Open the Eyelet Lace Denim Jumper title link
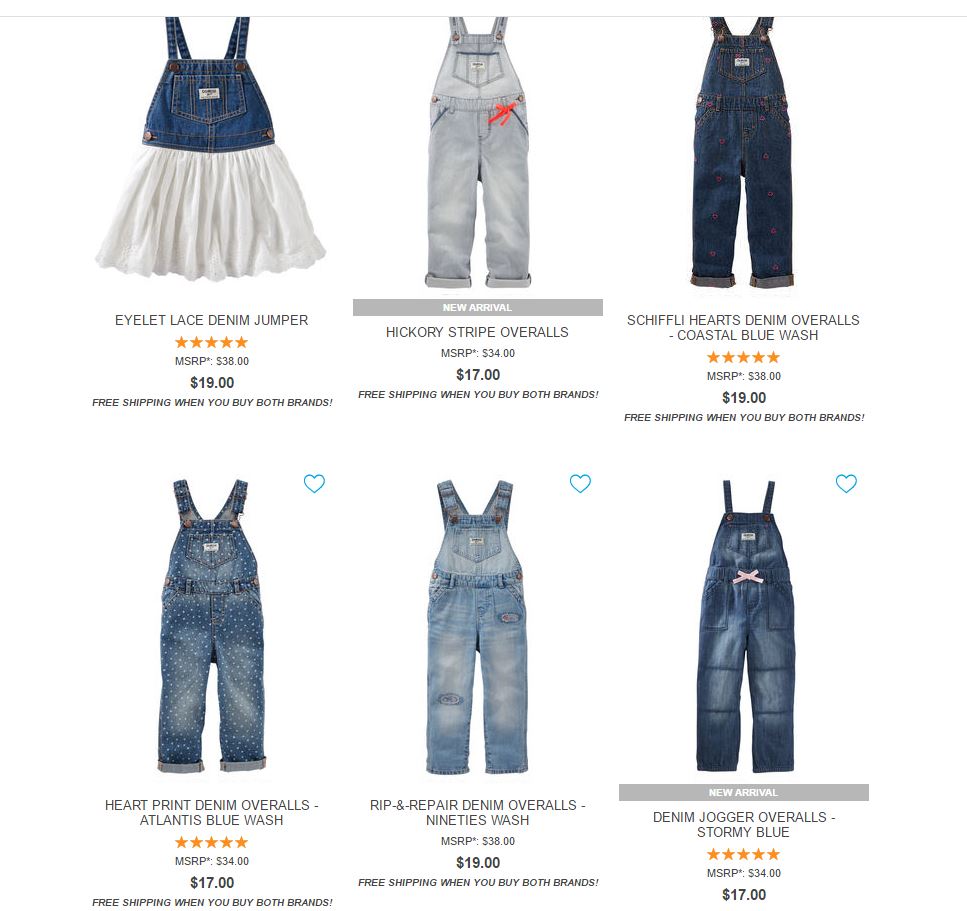 tap(211, 320)
